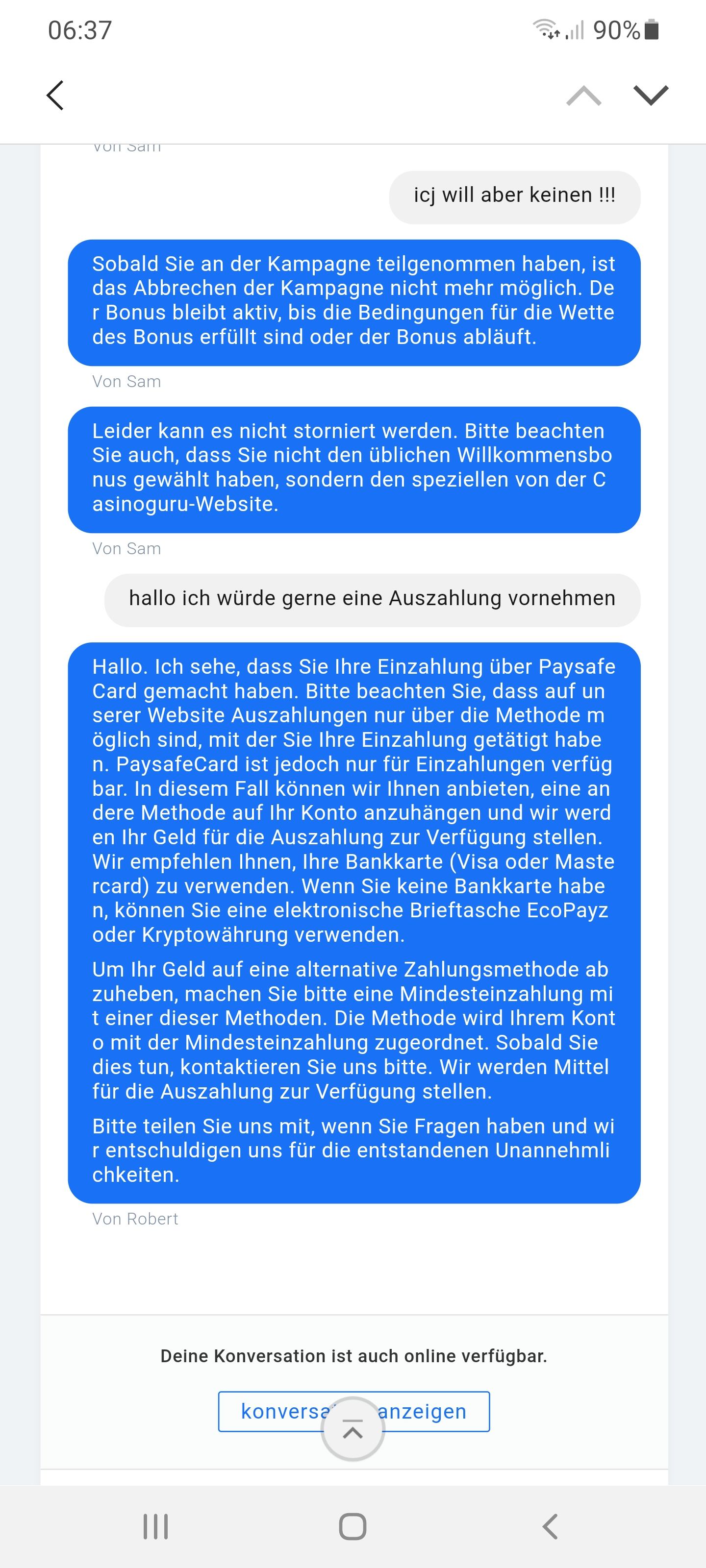Screen dimensions: 706x1568
Task: Tap the round scroll-to-top arrow button
Action: coord(353,1429)
